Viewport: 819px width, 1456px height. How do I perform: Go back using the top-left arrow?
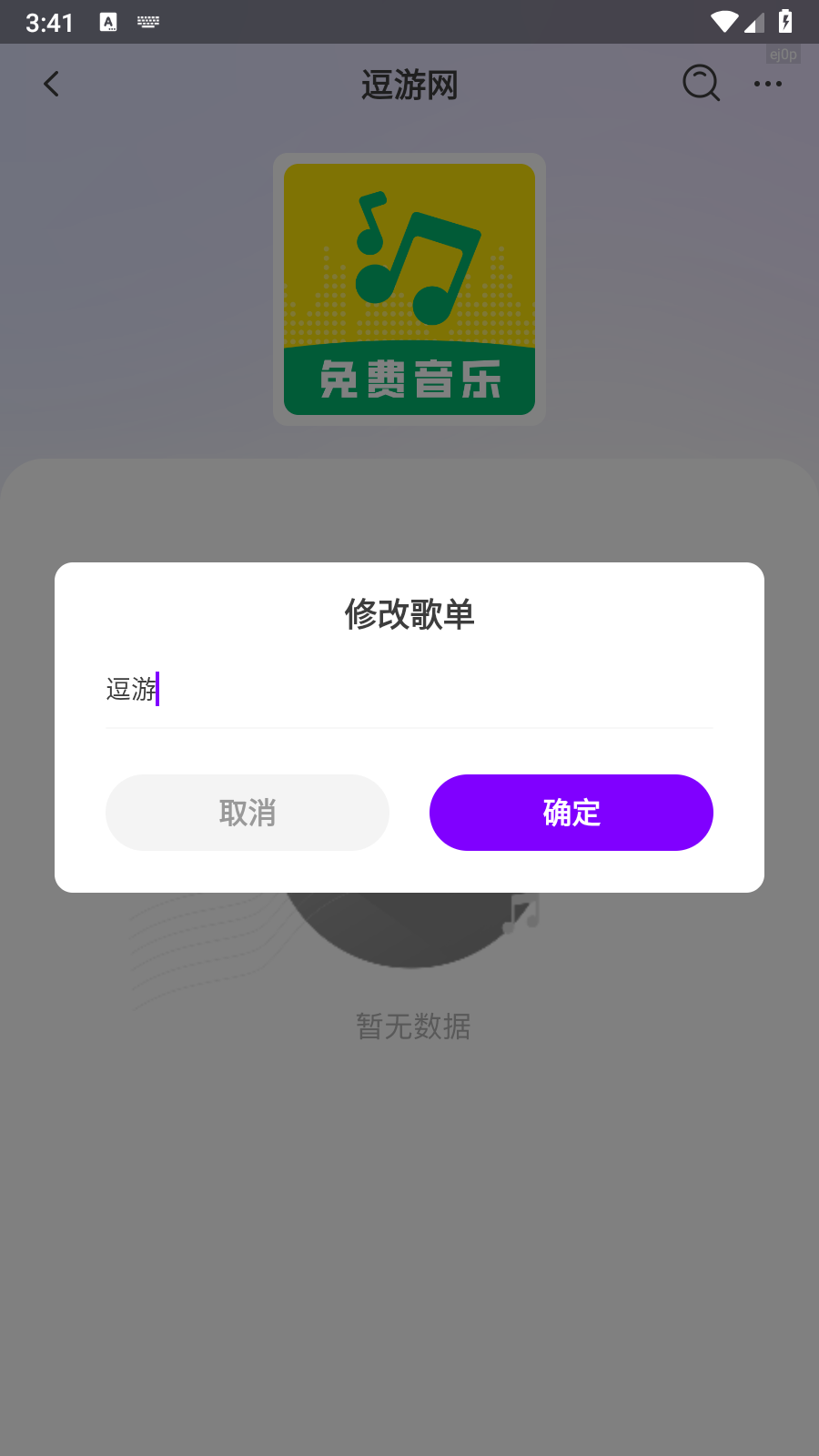(52, 85)
